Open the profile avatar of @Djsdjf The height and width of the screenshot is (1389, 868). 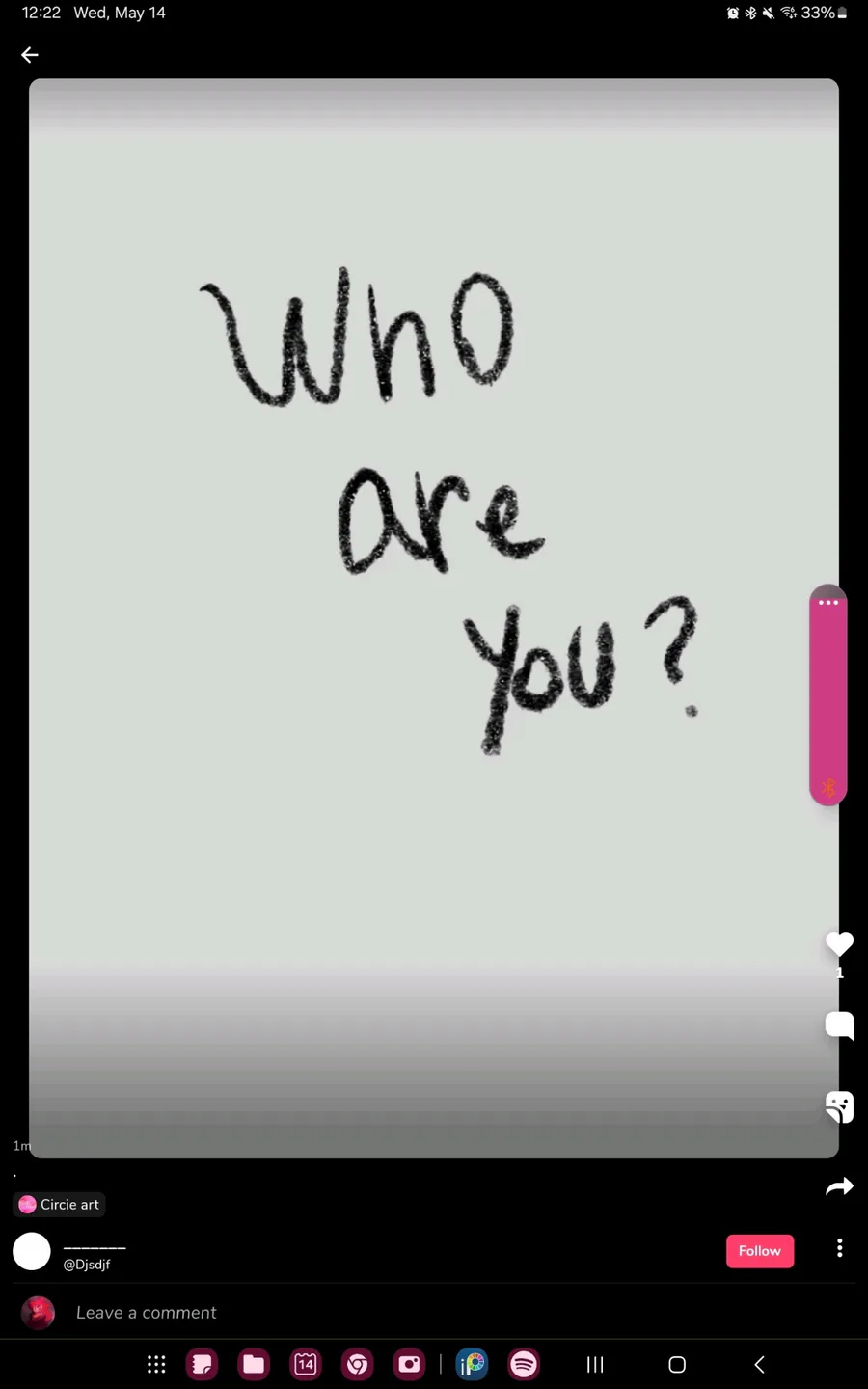click(32, 1251)
